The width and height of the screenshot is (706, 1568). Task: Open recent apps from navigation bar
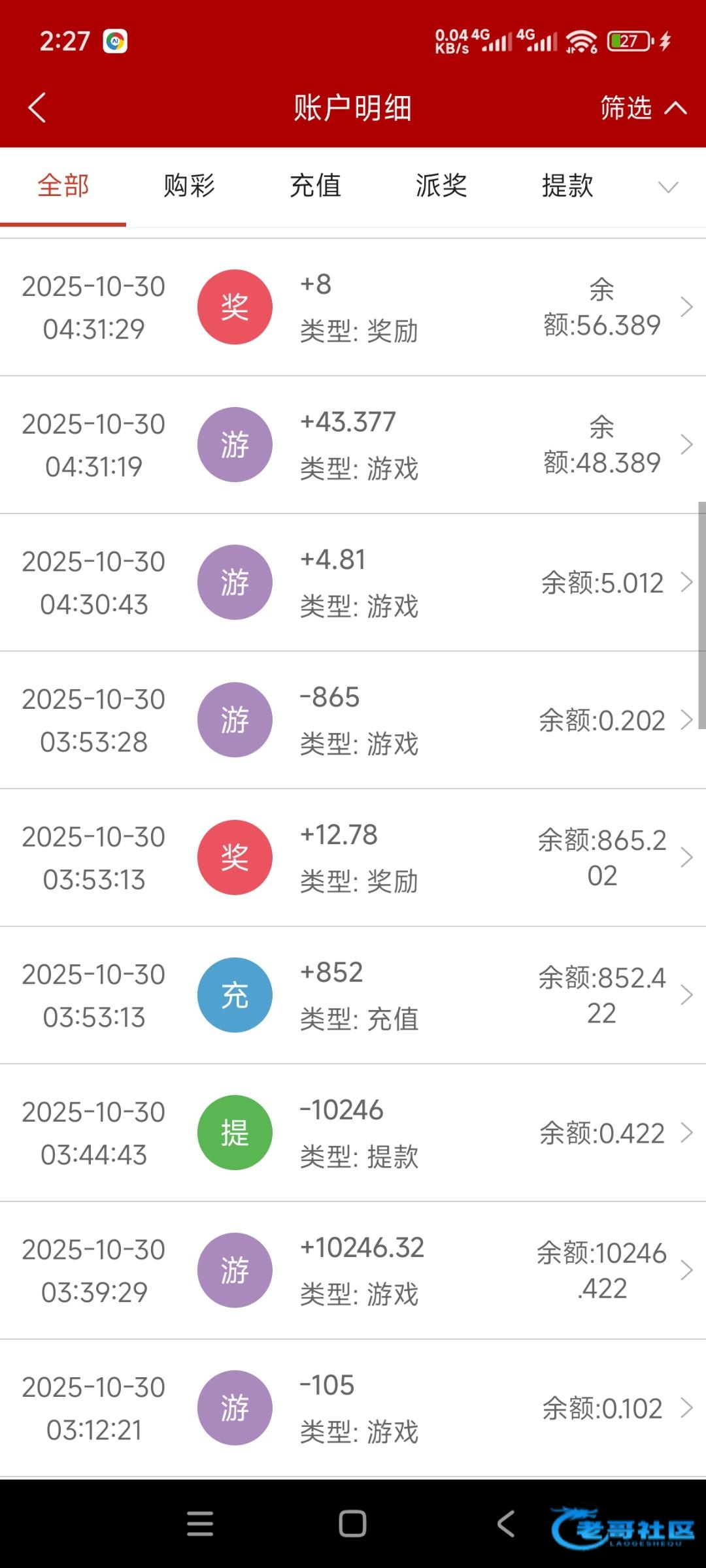[x=200, y=1524]
